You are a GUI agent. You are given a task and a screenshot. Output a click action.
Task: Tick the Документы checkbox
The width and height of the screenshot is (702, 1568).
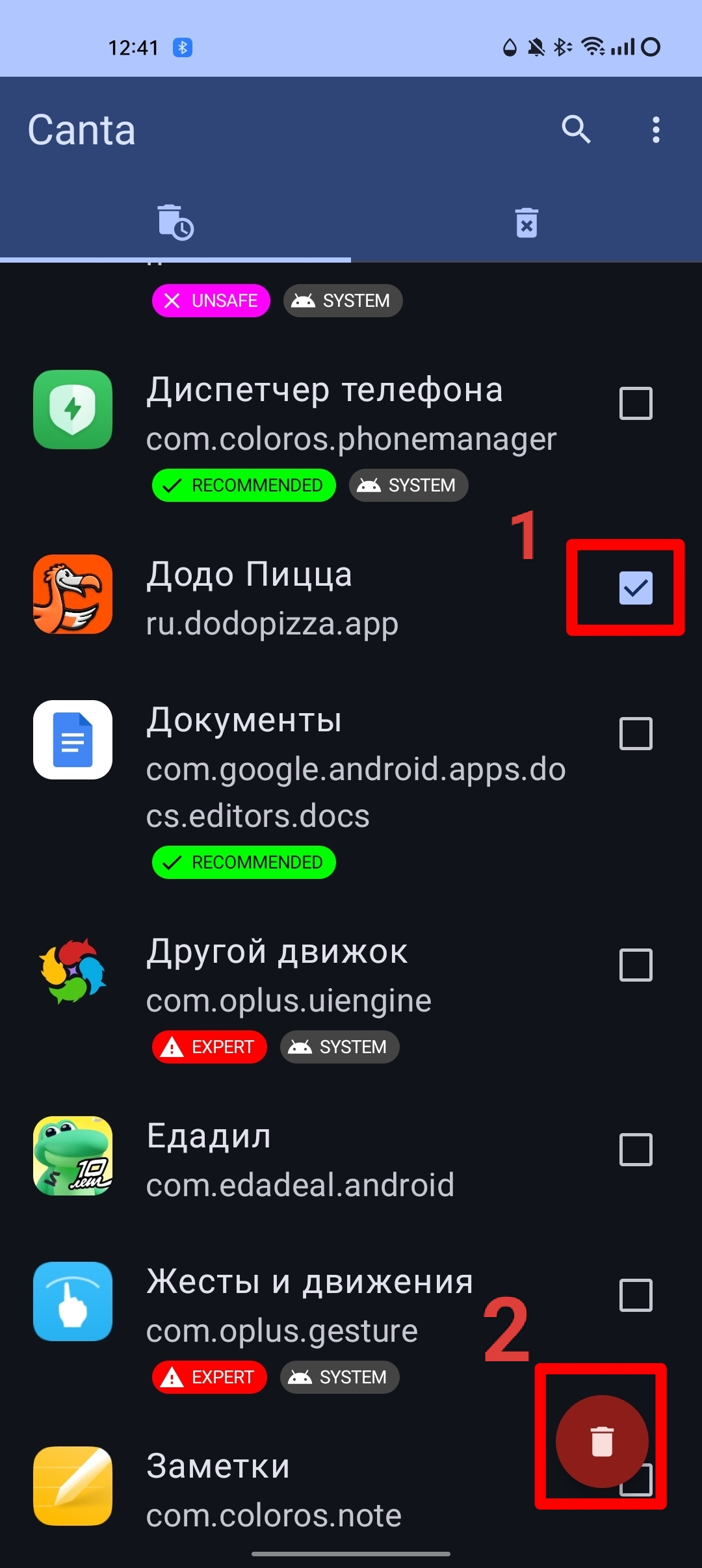636,734
